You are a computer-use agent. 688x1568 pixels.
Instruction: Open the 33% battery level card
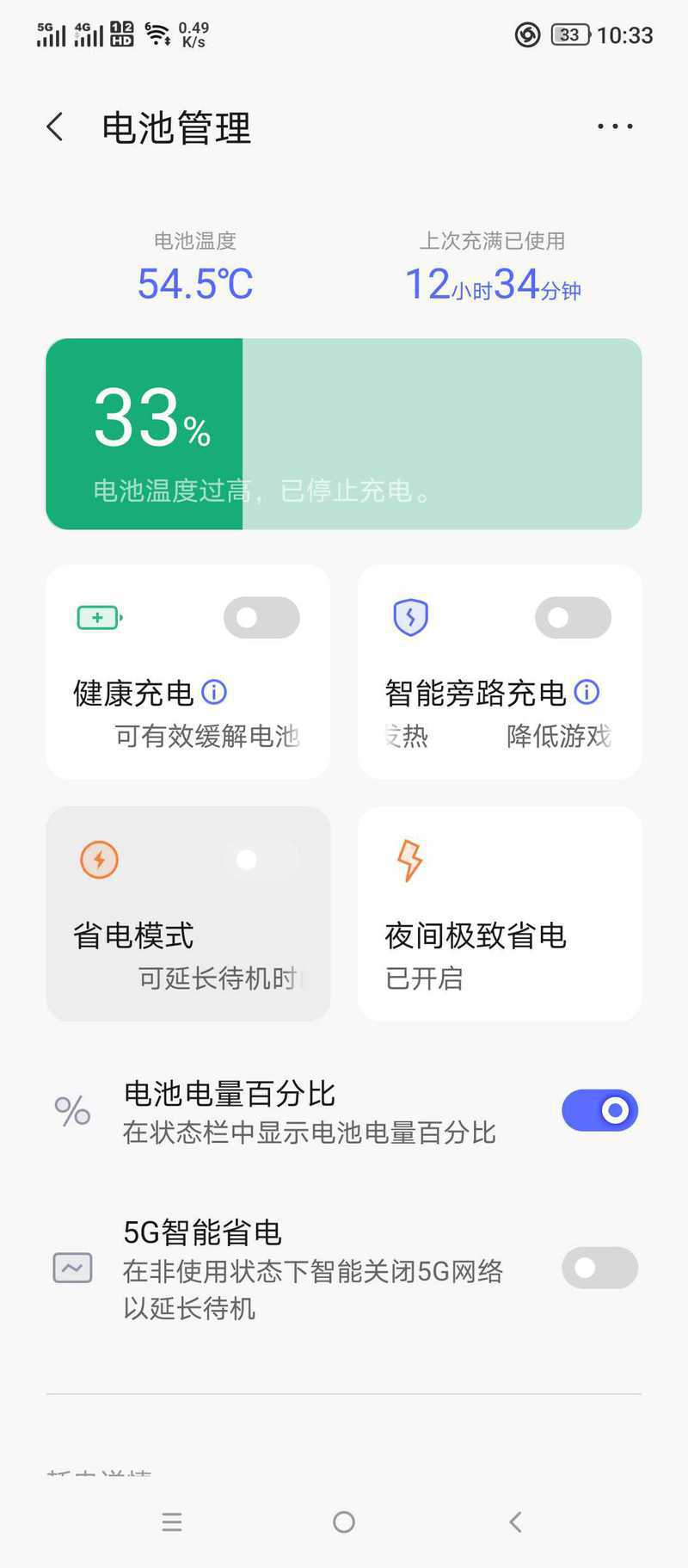click(x=344, y=434)
